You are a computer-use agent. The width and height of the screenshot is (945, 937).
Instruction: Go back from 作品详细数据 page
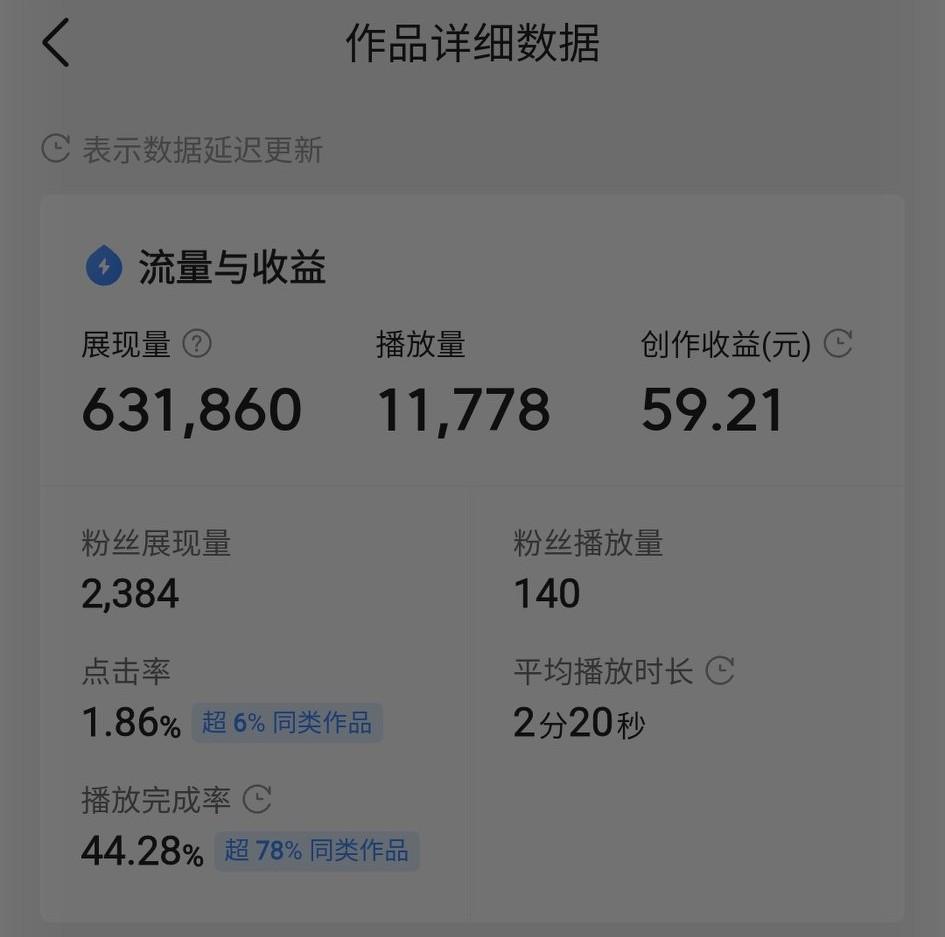coord(56,44)
